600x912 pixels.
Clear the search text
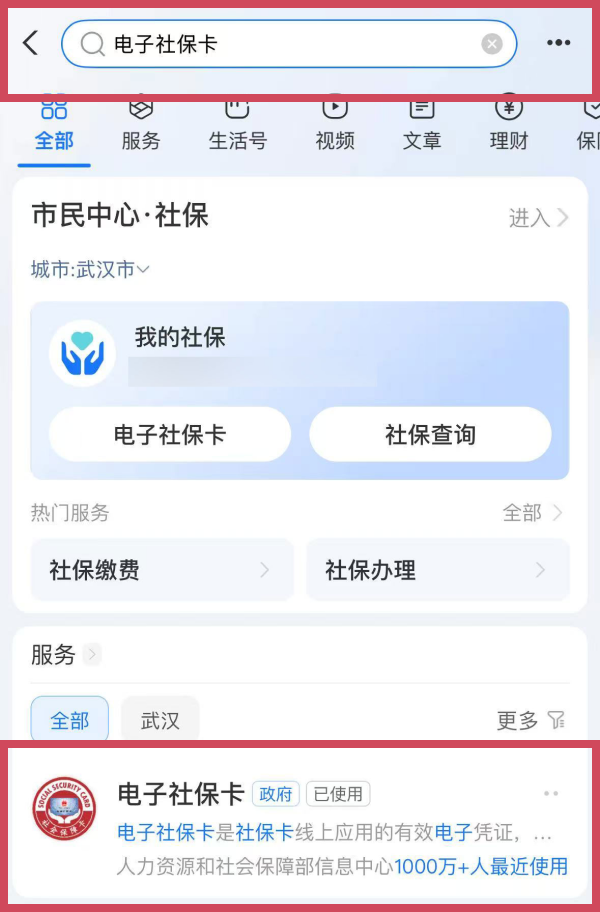click(491, 44)
